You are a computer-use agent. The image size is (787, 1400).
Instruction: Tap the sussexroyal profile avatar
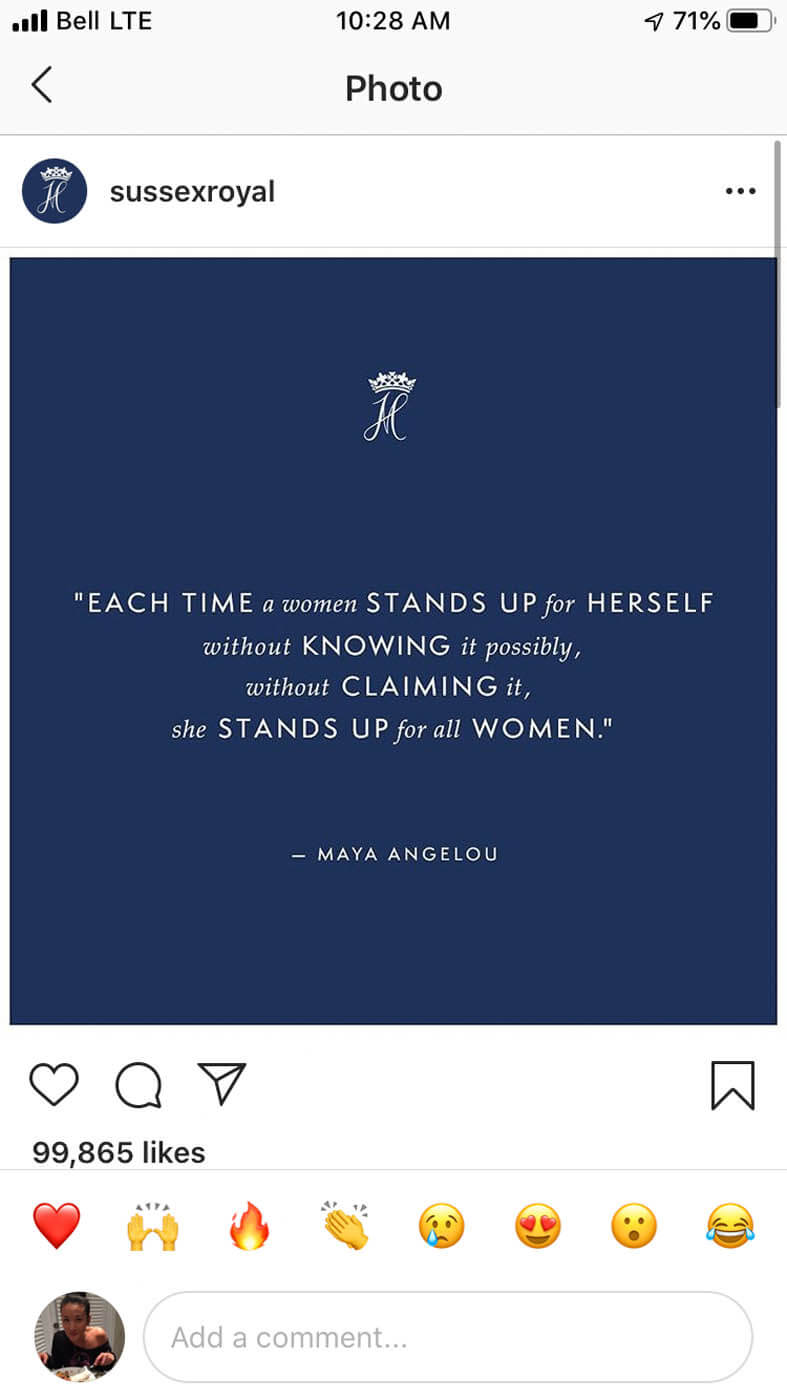54,190
